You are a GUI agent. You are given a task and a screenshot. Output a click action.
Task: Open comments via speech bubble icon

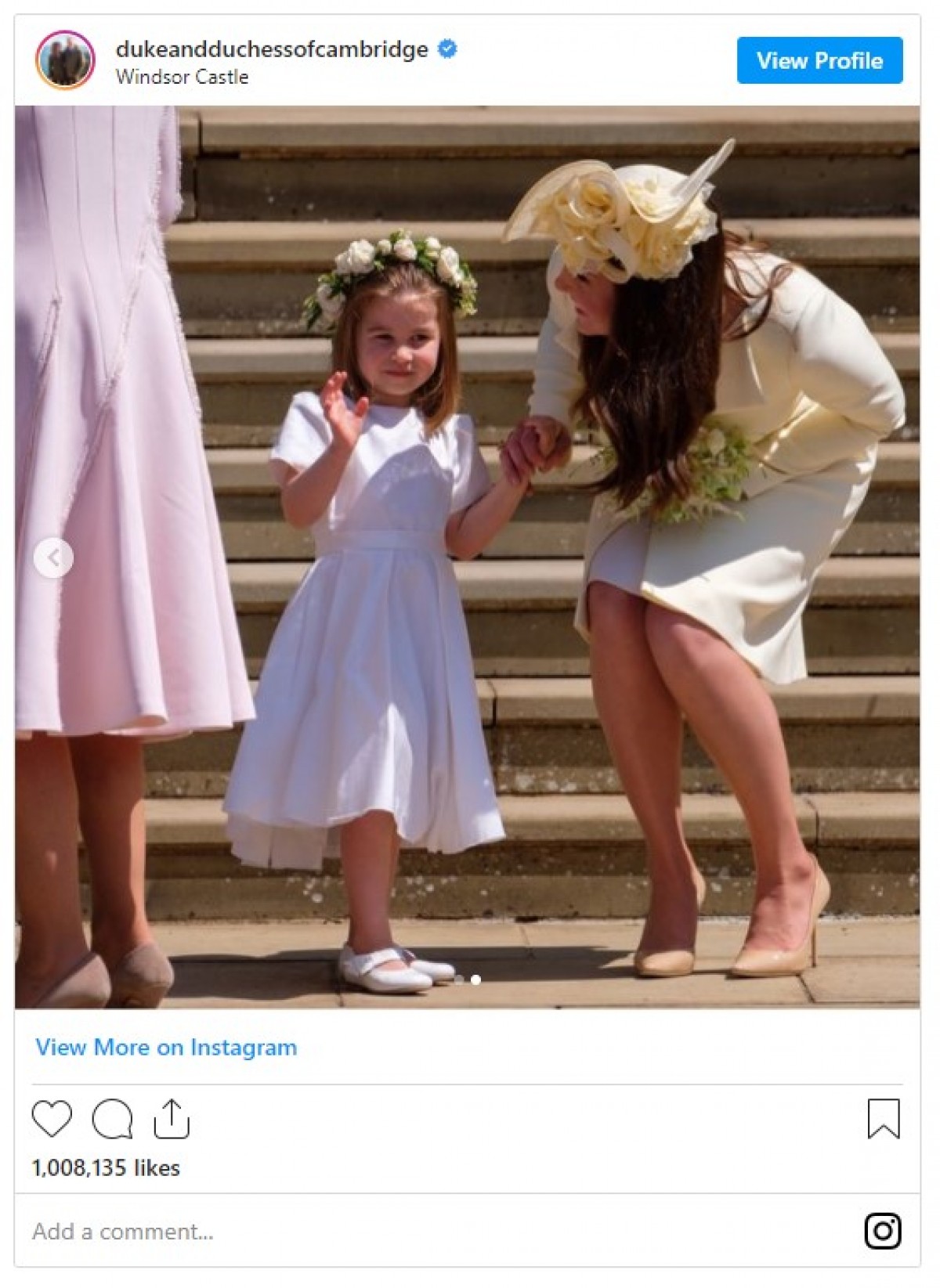pos(112,1118)
